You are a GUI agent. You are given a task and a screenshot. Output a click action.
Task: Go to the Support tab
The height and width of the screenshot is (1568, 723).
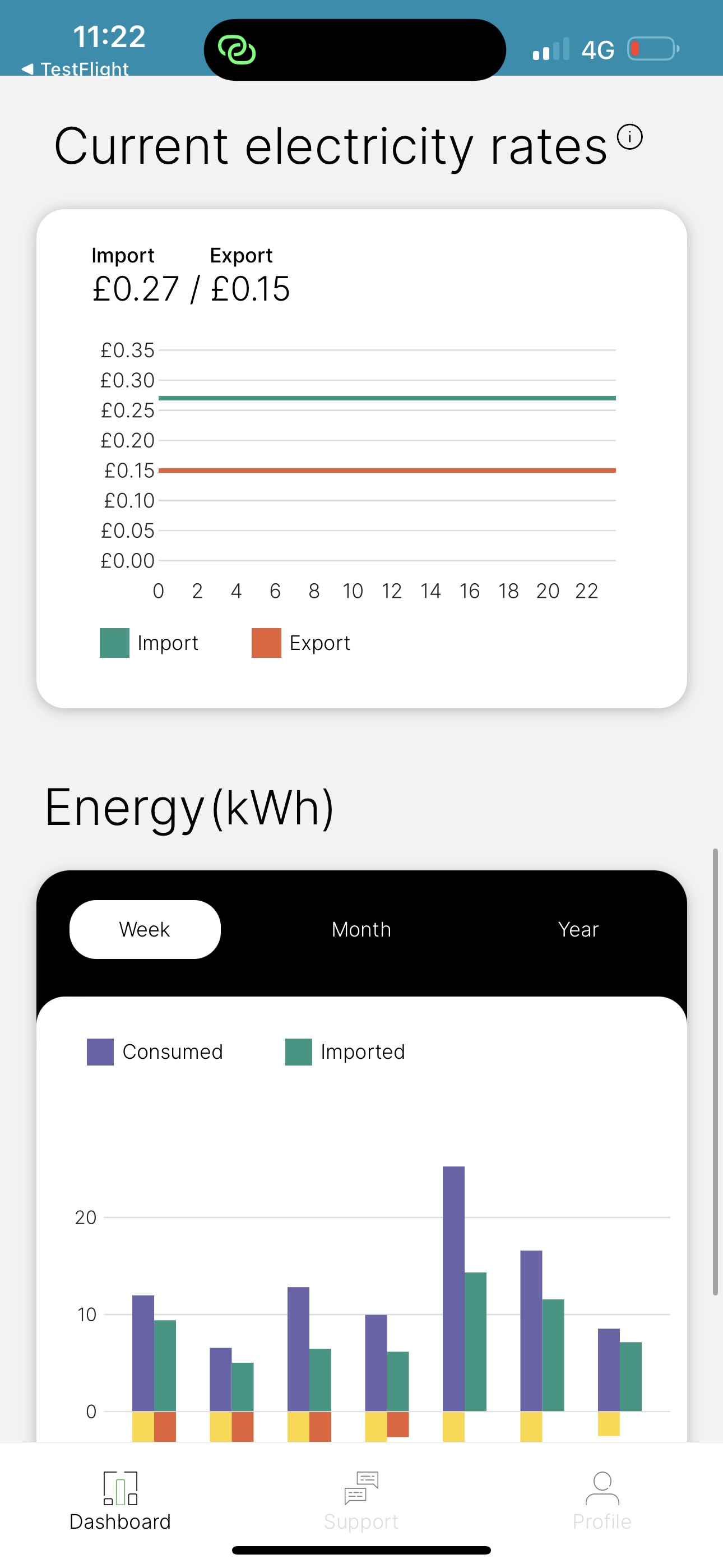tap(361, 1501)
